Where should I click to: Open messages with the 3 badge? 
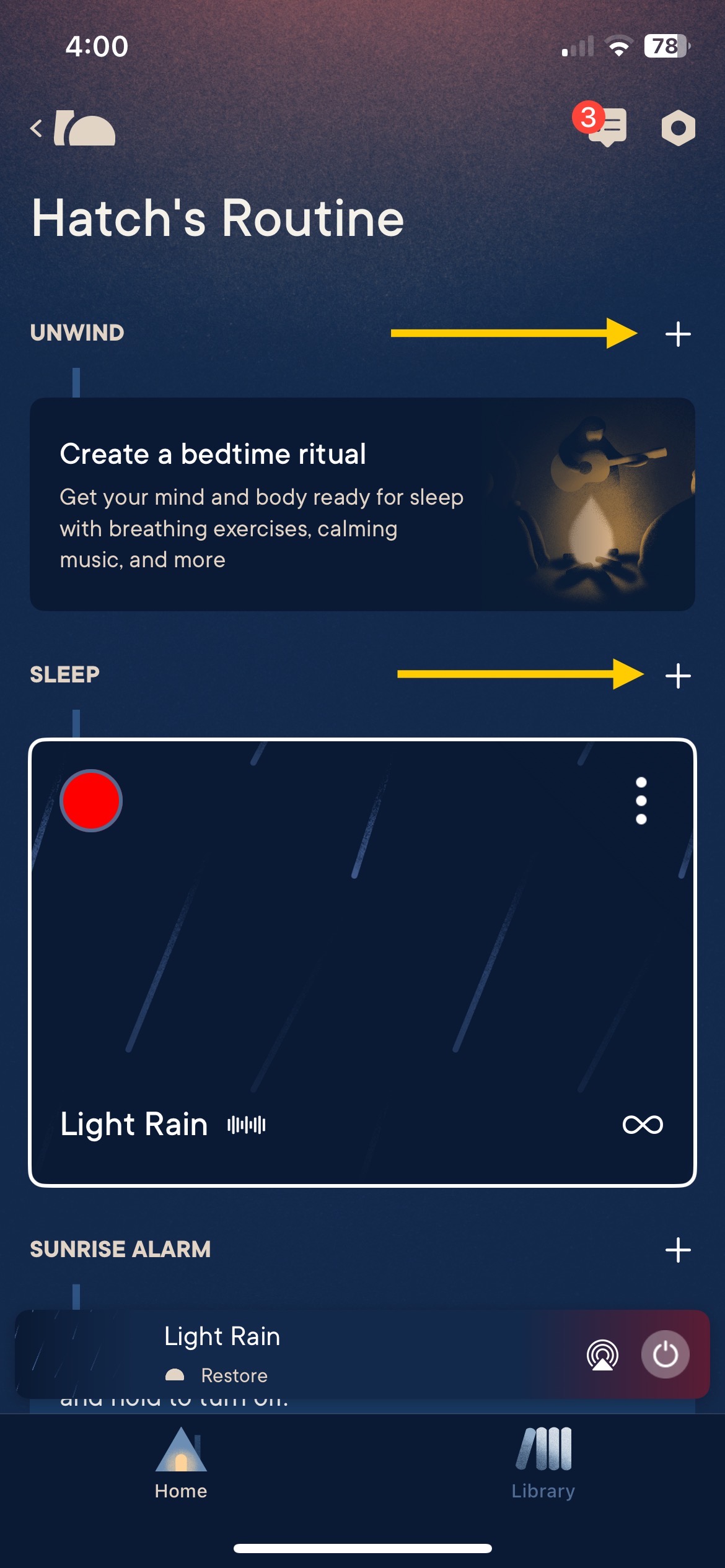coord(606,127)
